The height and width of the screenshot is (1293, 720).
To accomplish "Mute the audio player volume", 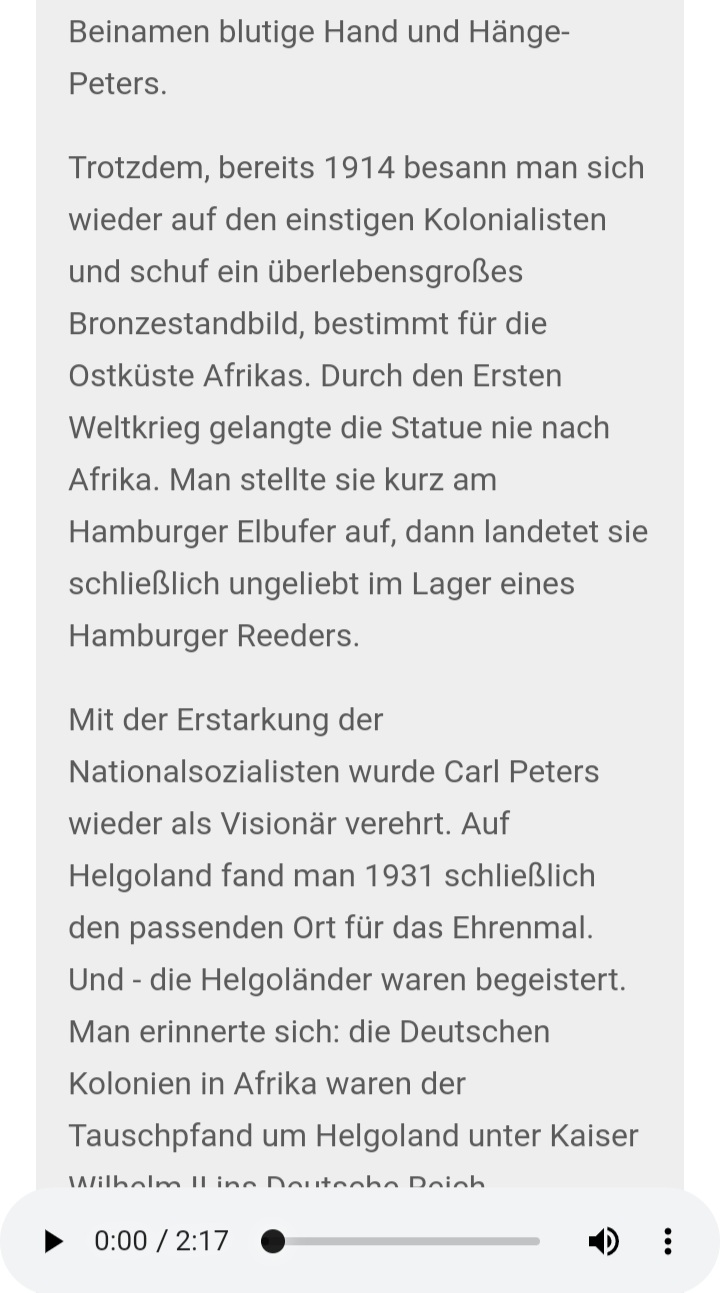I will (x=603, y=1241).
